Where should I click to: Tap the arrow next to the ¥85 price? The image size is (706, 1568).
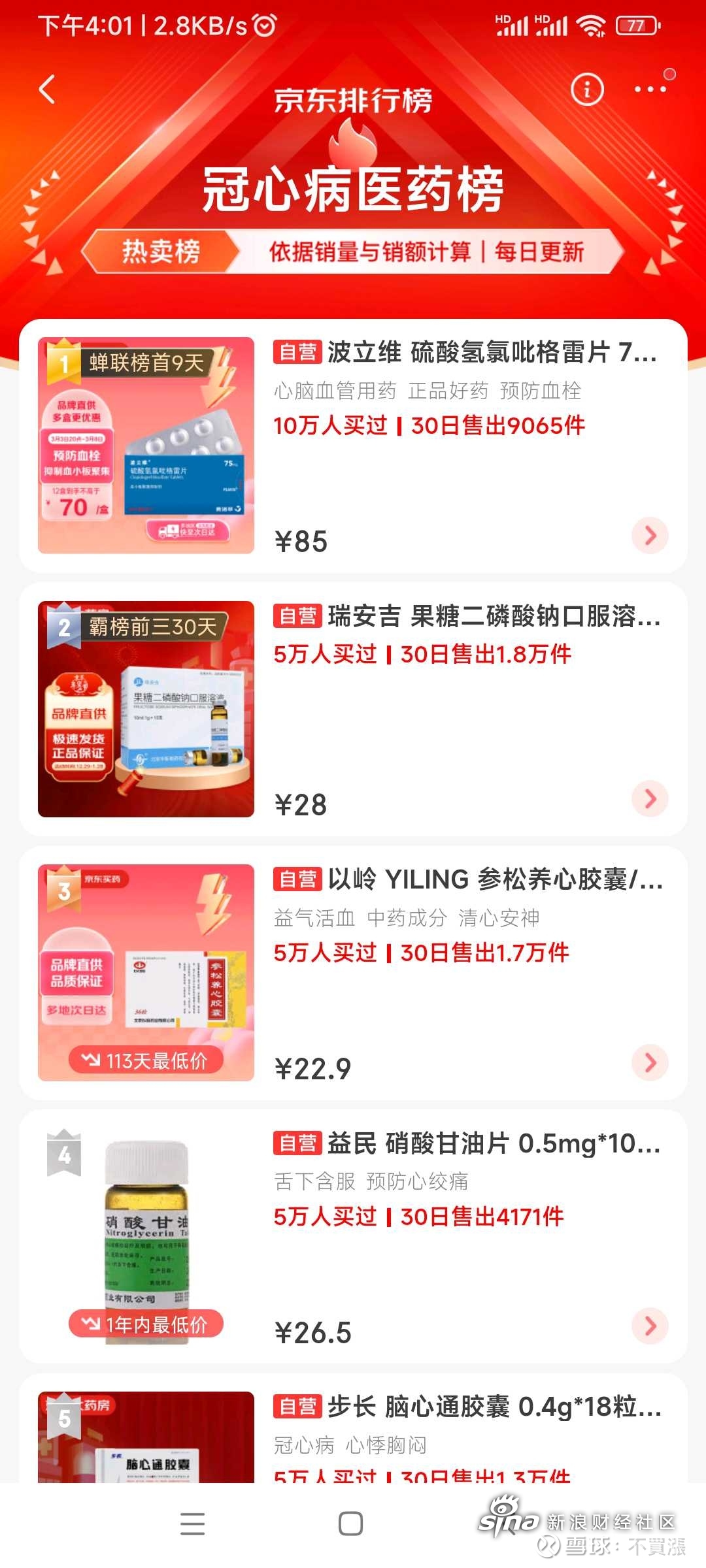click(650, 536)
